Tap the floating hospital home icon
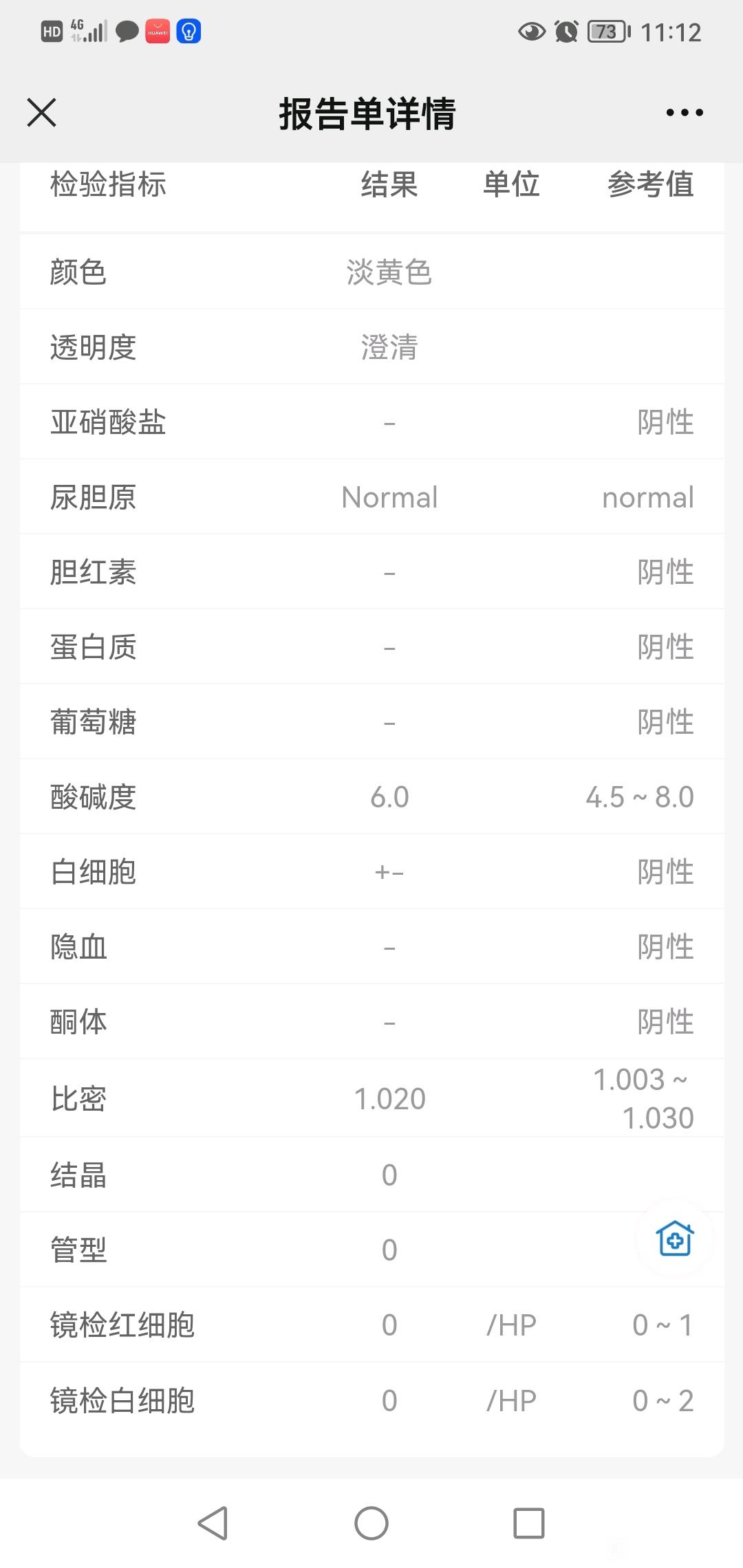 click(675, 1239)
